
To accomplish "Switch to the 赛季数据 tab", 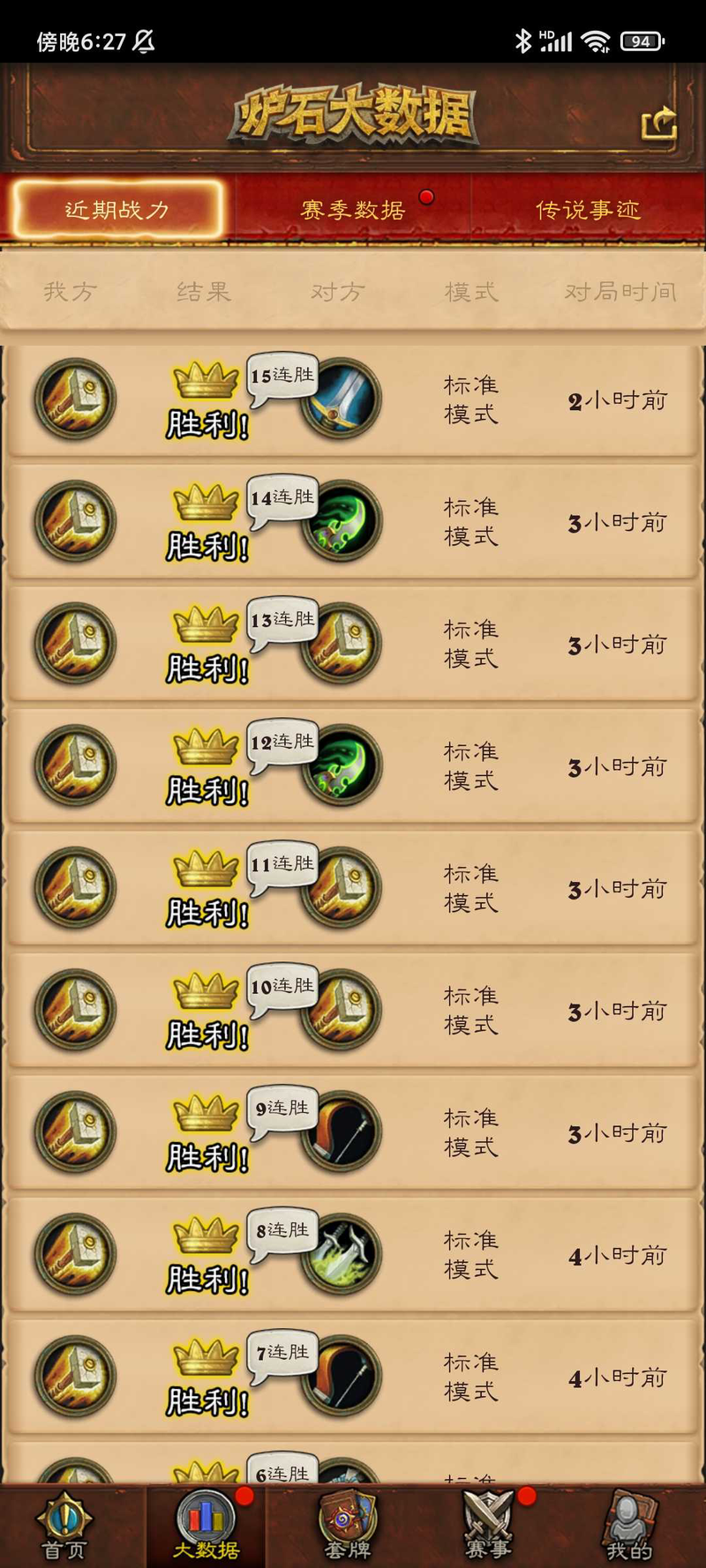I will tap(353, 210).
